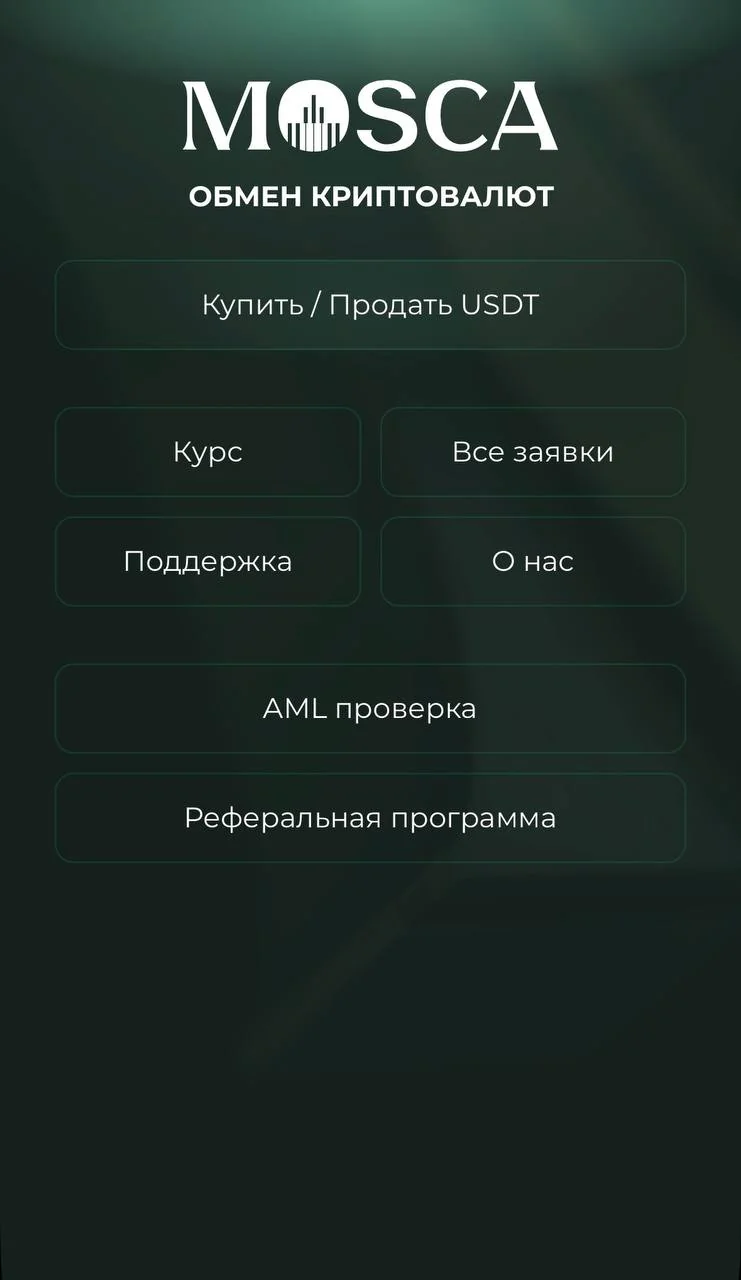
Task: Open the Купить / Продать USDT option
Action: pos(370,305)
